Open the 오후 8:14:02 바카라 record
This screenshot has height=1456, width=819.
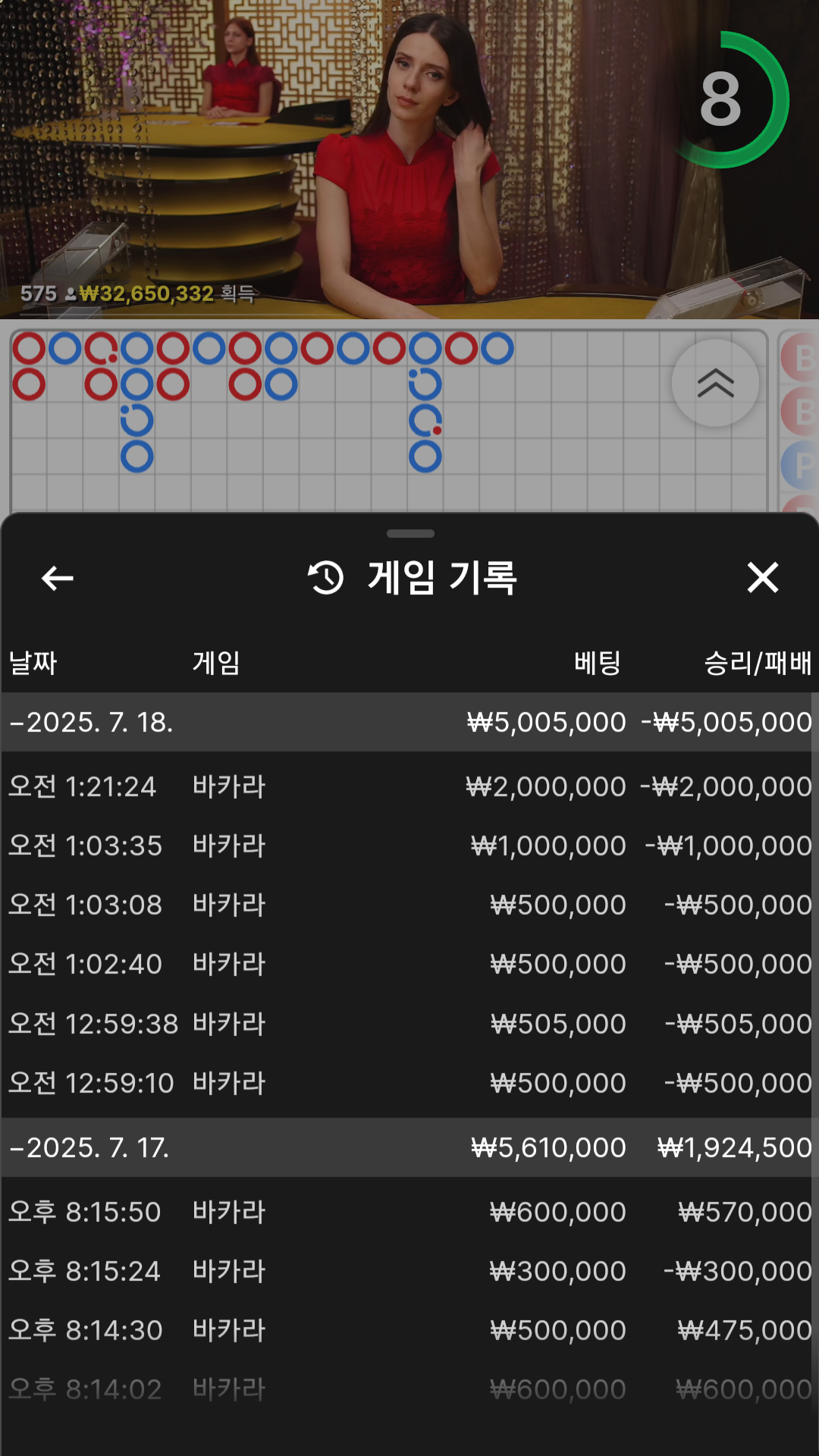tap(409, 1389)
